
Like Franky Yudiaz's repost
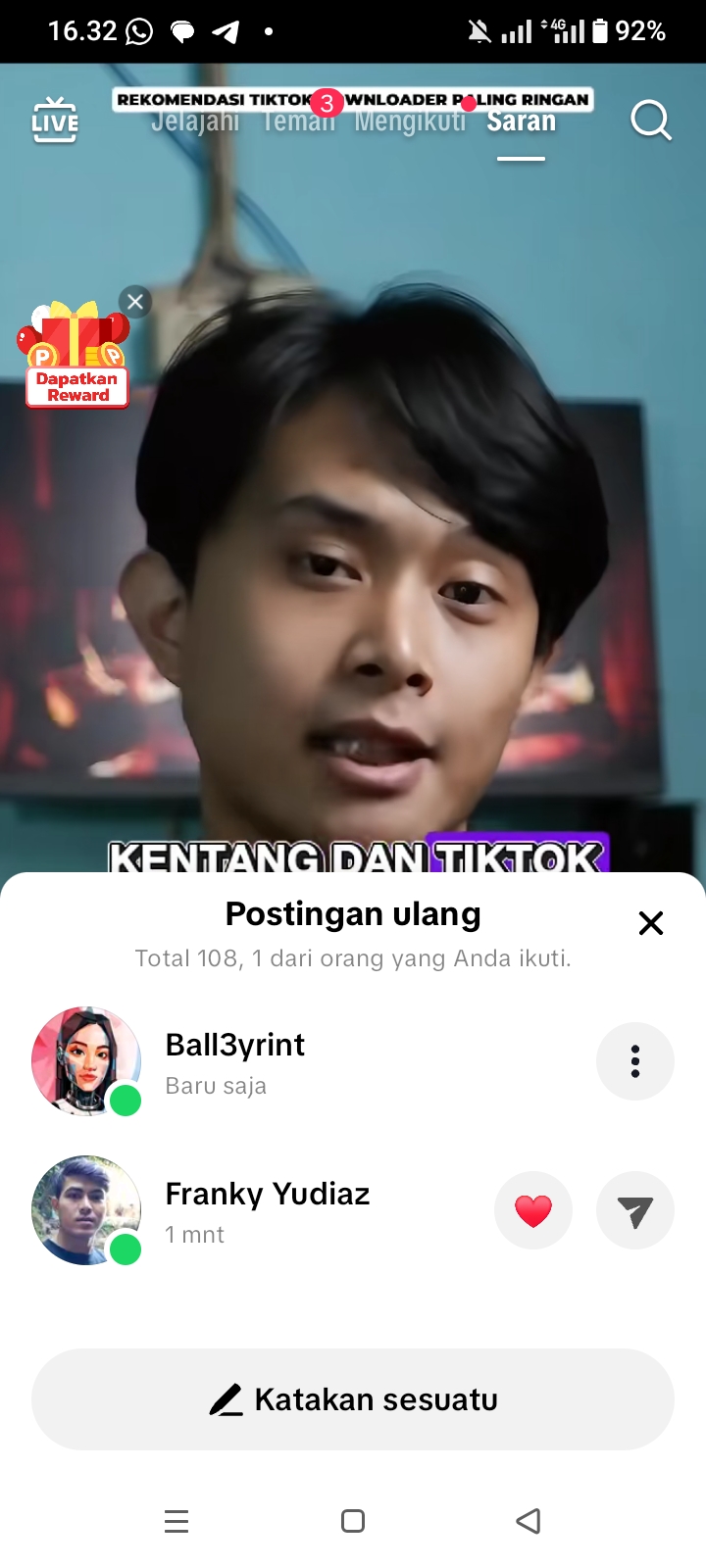533,1210
